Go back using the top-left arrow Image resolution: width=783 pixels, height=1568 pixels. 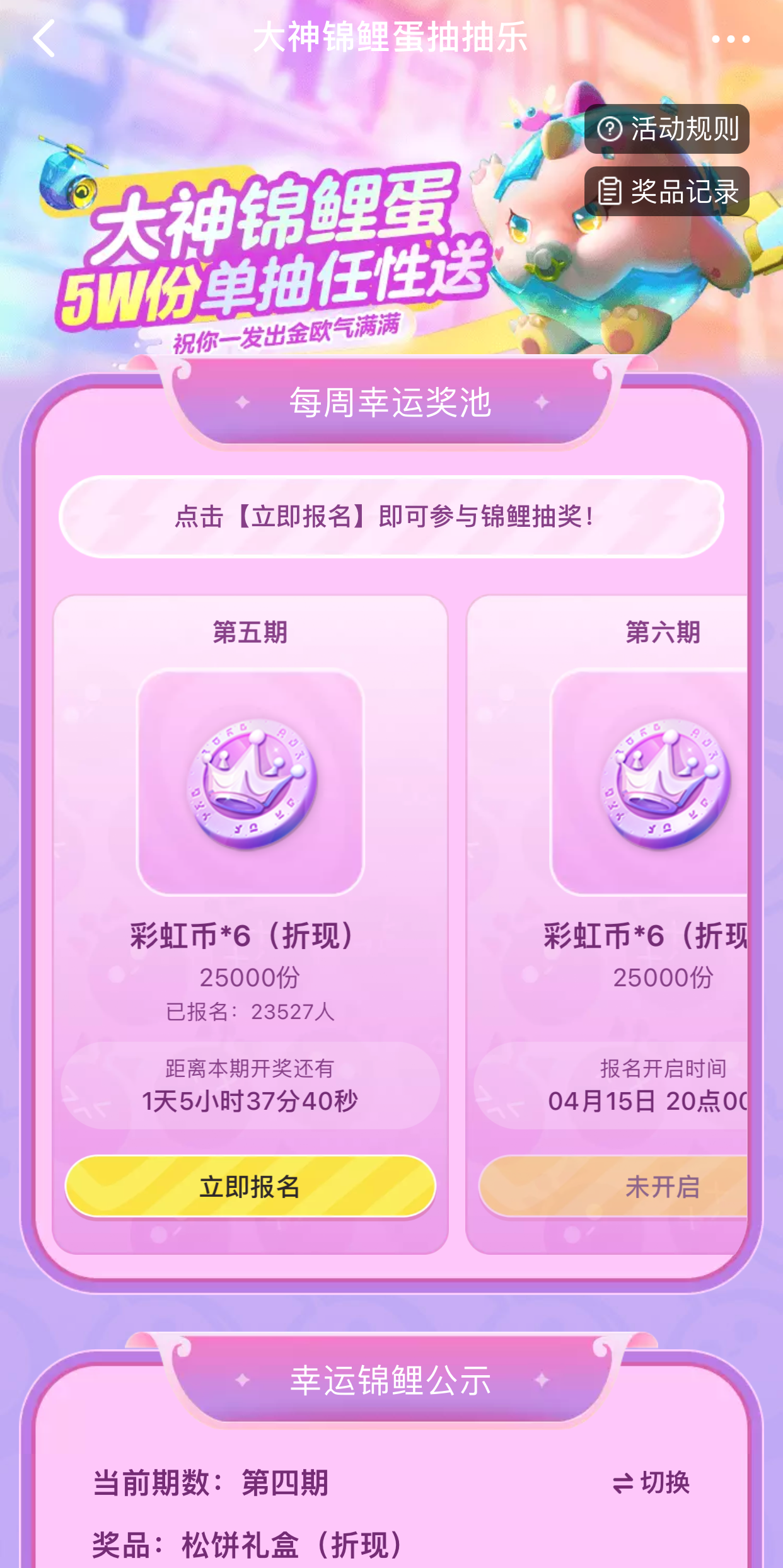click(x=44, y=38)
